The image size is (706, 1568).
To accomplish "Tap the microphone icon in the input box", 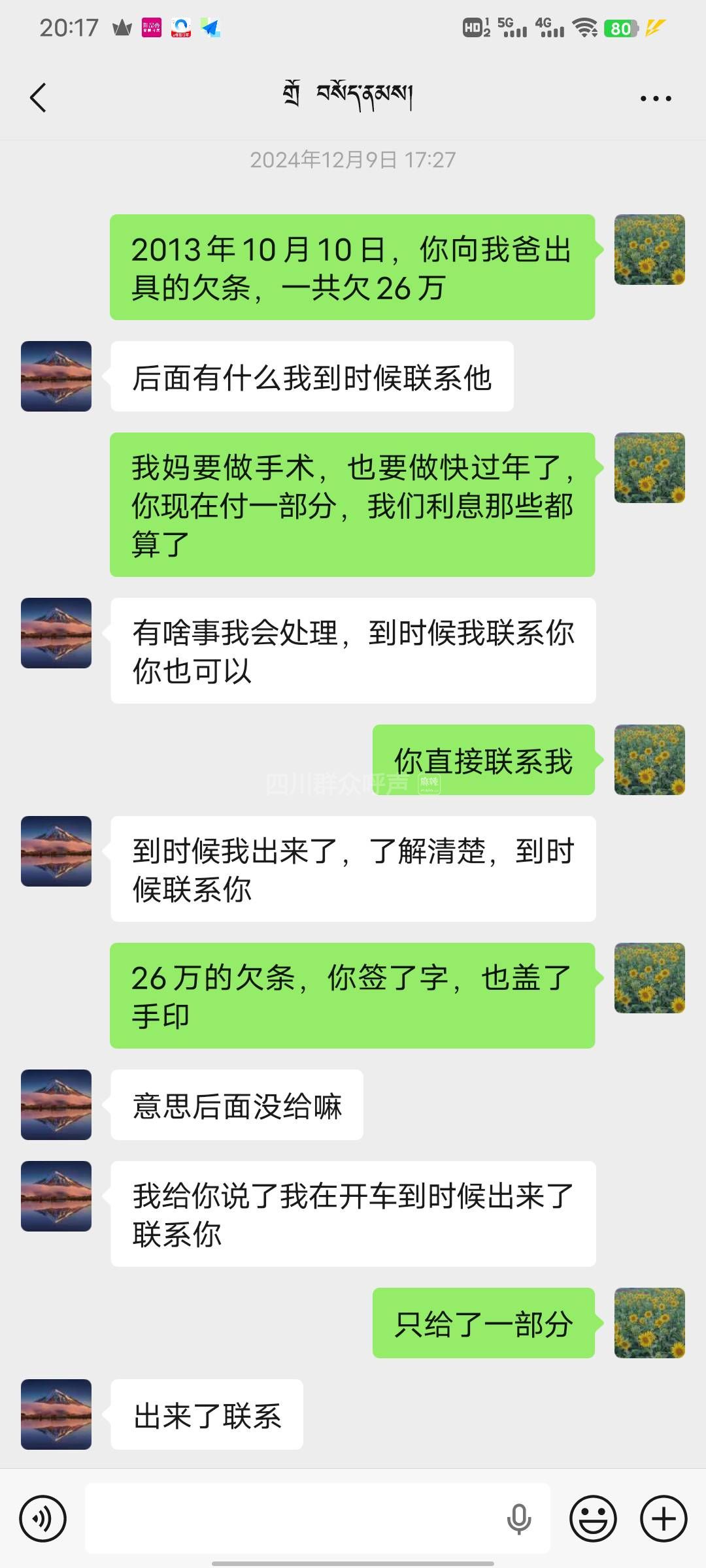I will 518,1518.
